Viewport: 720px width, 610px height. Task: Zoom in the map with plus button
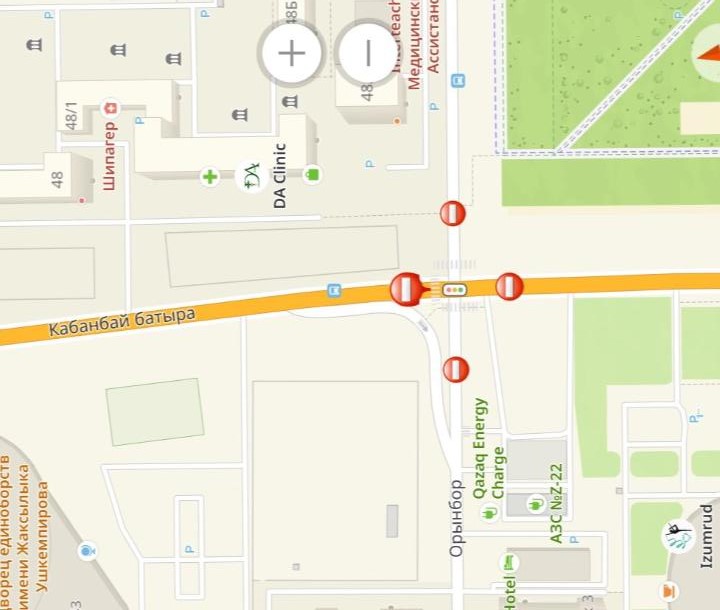tap(291, 53)
